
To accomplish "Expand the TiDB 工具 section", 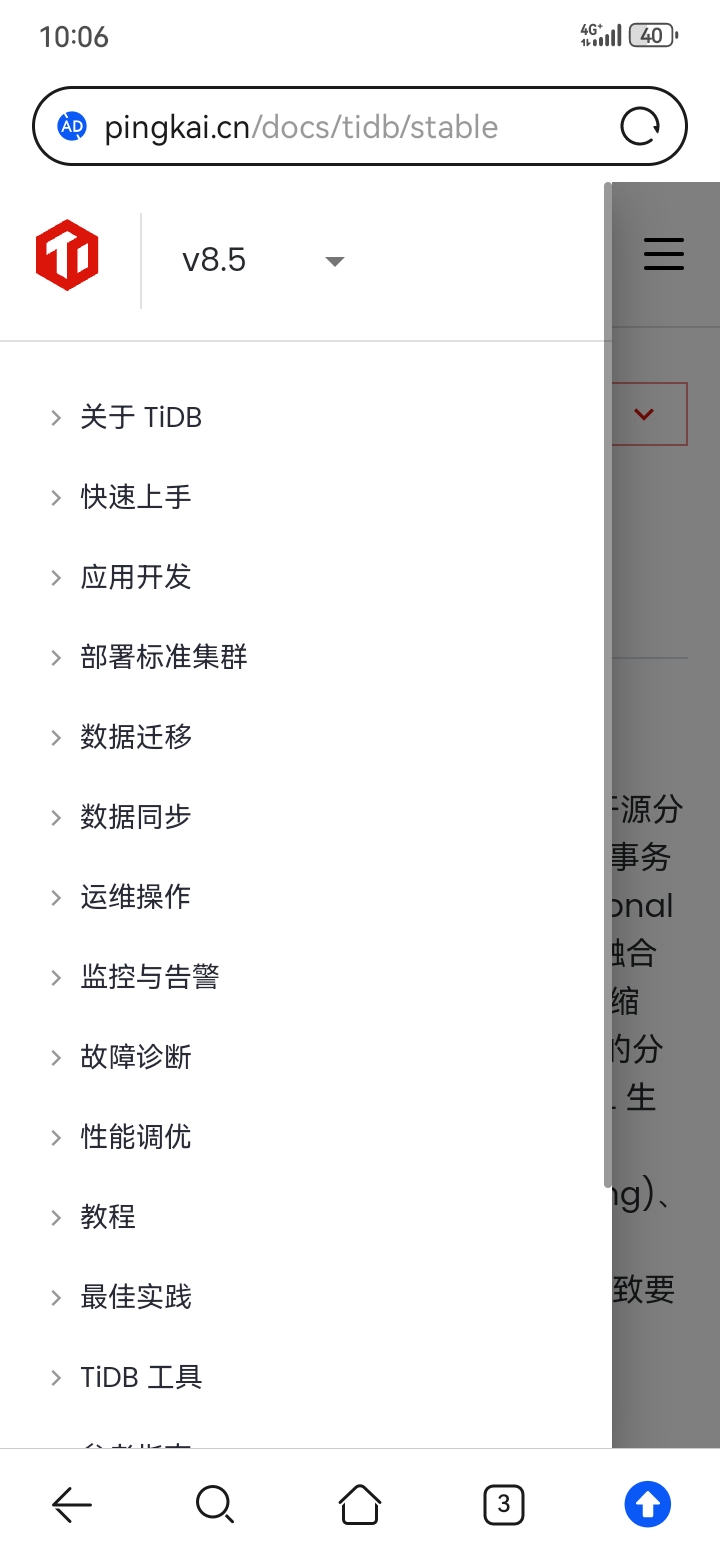I will [x=141, y=1377].
